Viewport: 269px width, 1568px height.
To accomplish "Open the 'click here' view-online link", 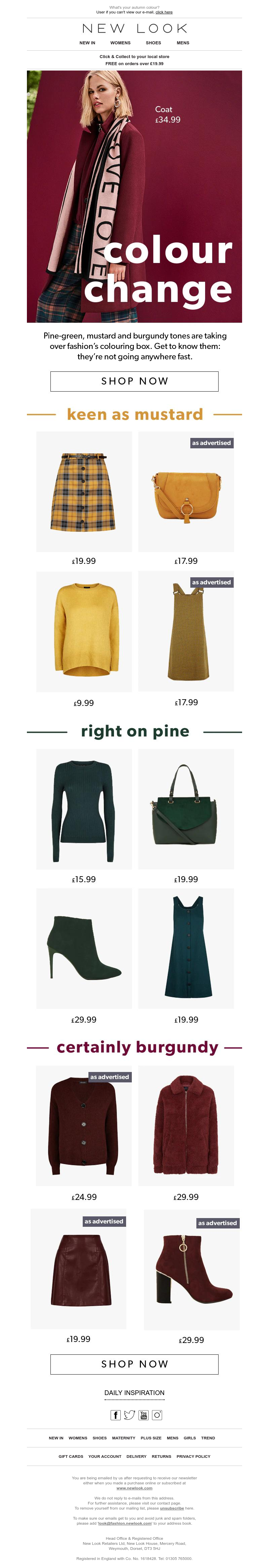I will pyautogui.click(x=163, y=12).
